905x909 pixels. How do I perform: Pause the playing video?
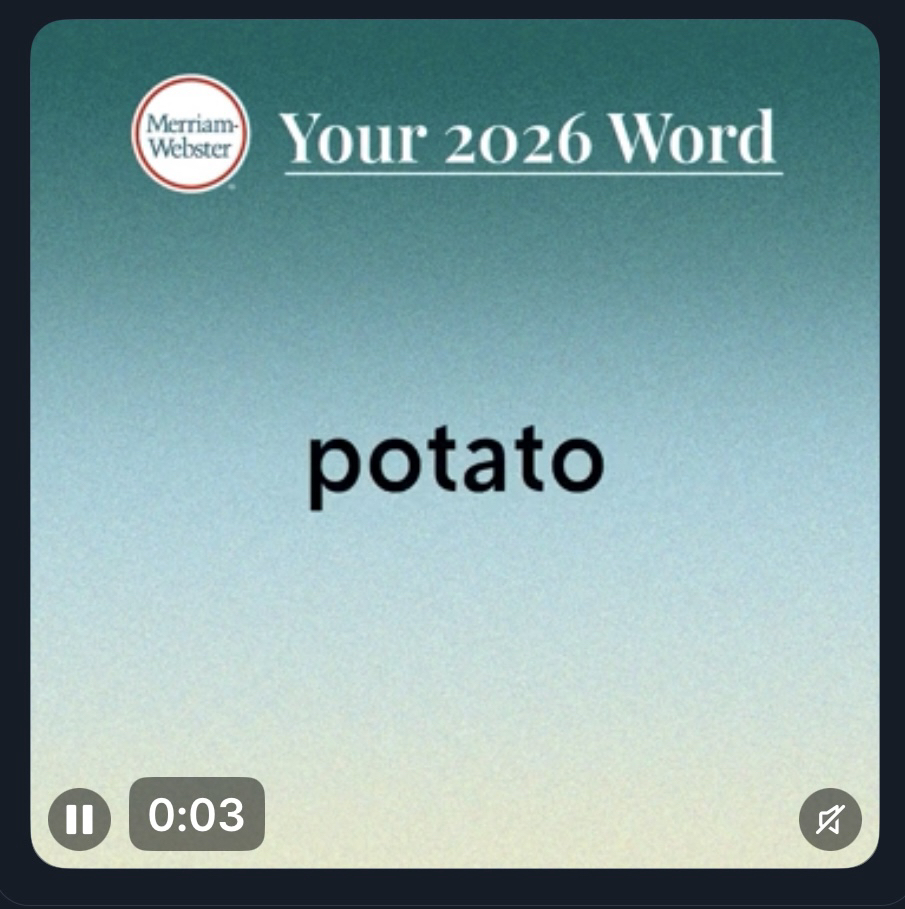click(x=79, y=819)
